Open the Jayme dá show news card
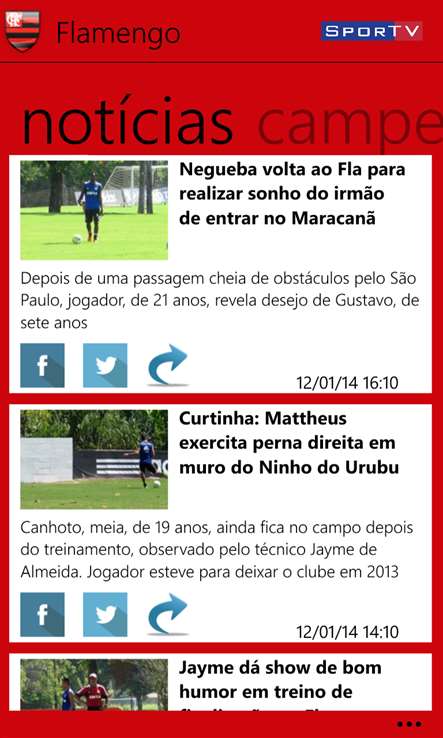The height and width of the screenshot is (738, 443). tap(220, 682)
